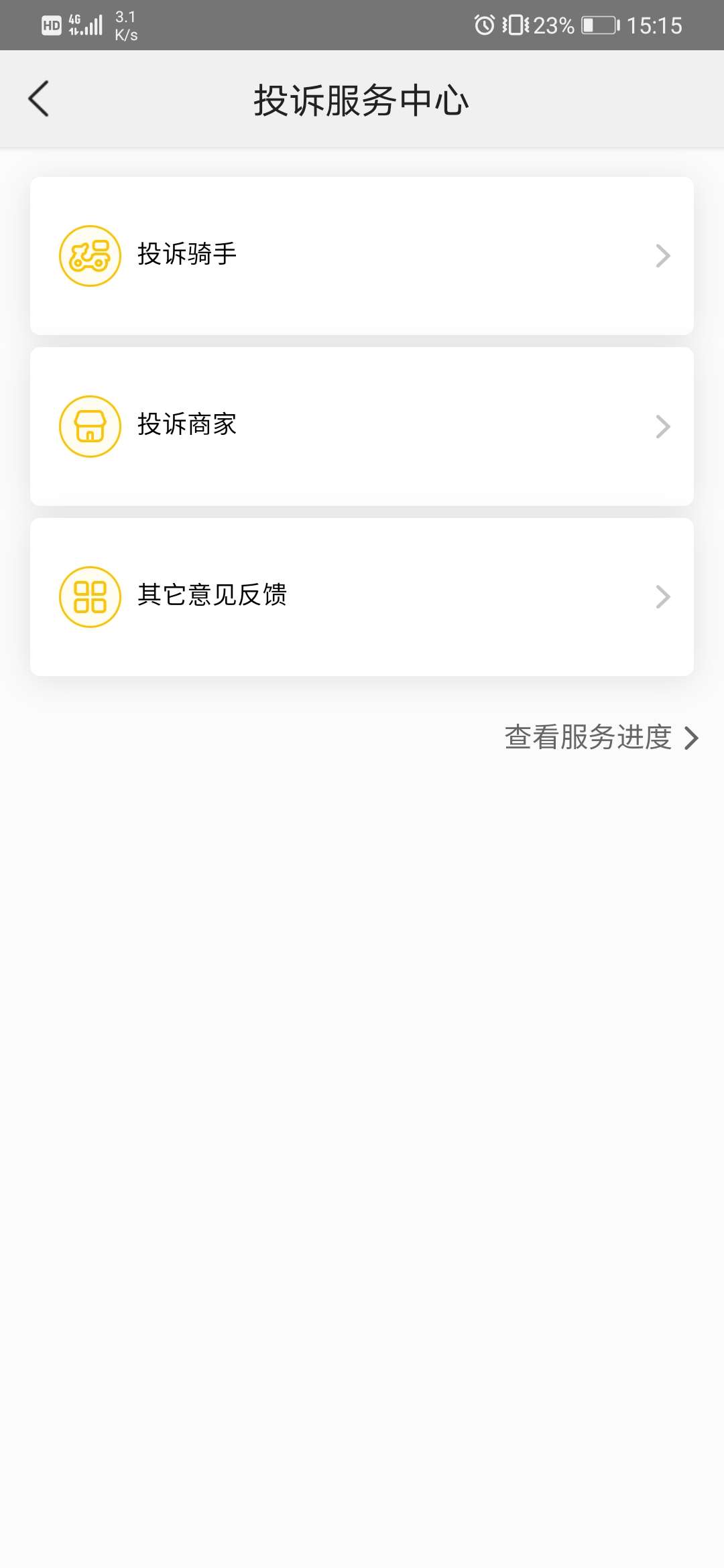
Task: Go back from 投诉服务中心
Action: [x=39, y=99]
